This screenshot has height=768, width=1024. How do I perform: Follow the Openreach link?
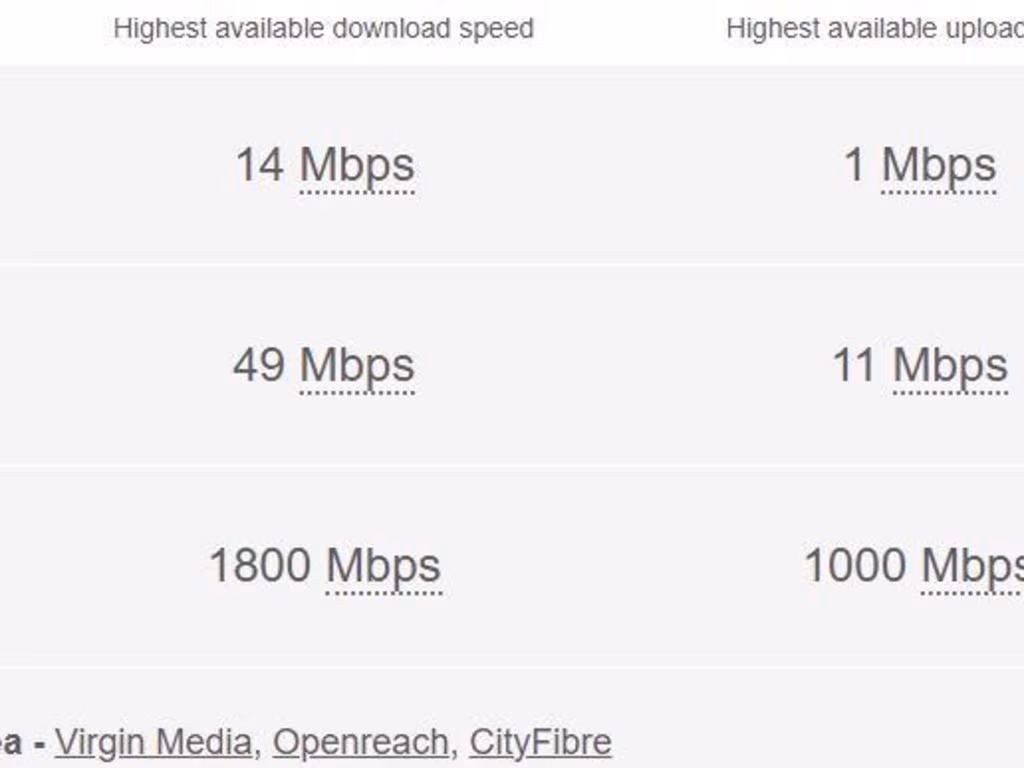360,742
